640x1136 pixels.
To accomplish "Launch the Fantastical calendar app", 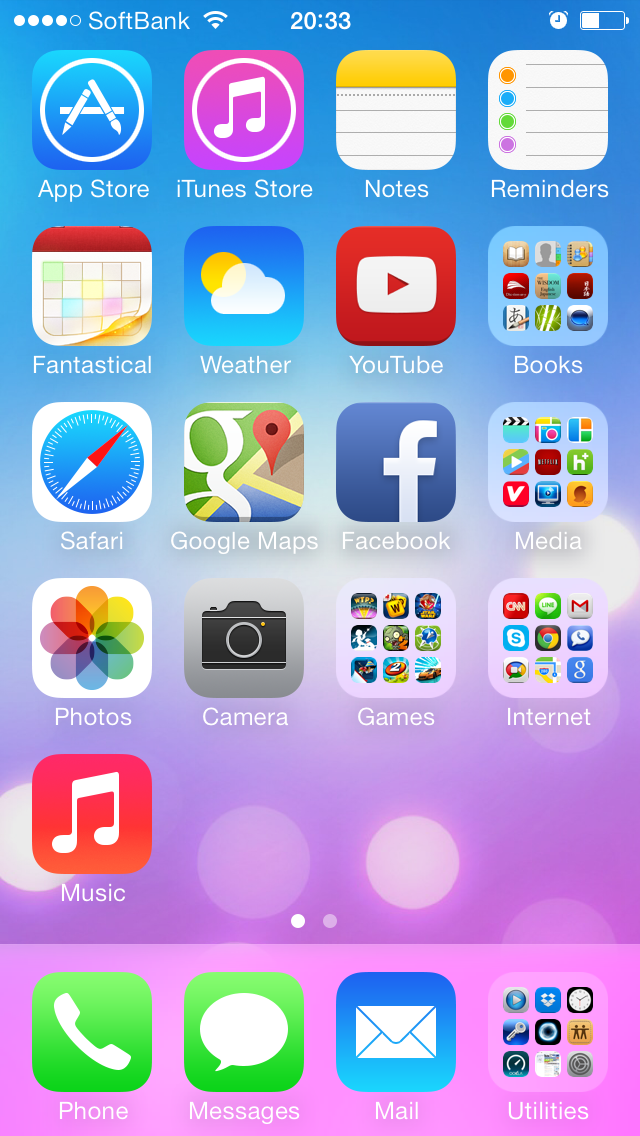I will click(x=92, y=286).
